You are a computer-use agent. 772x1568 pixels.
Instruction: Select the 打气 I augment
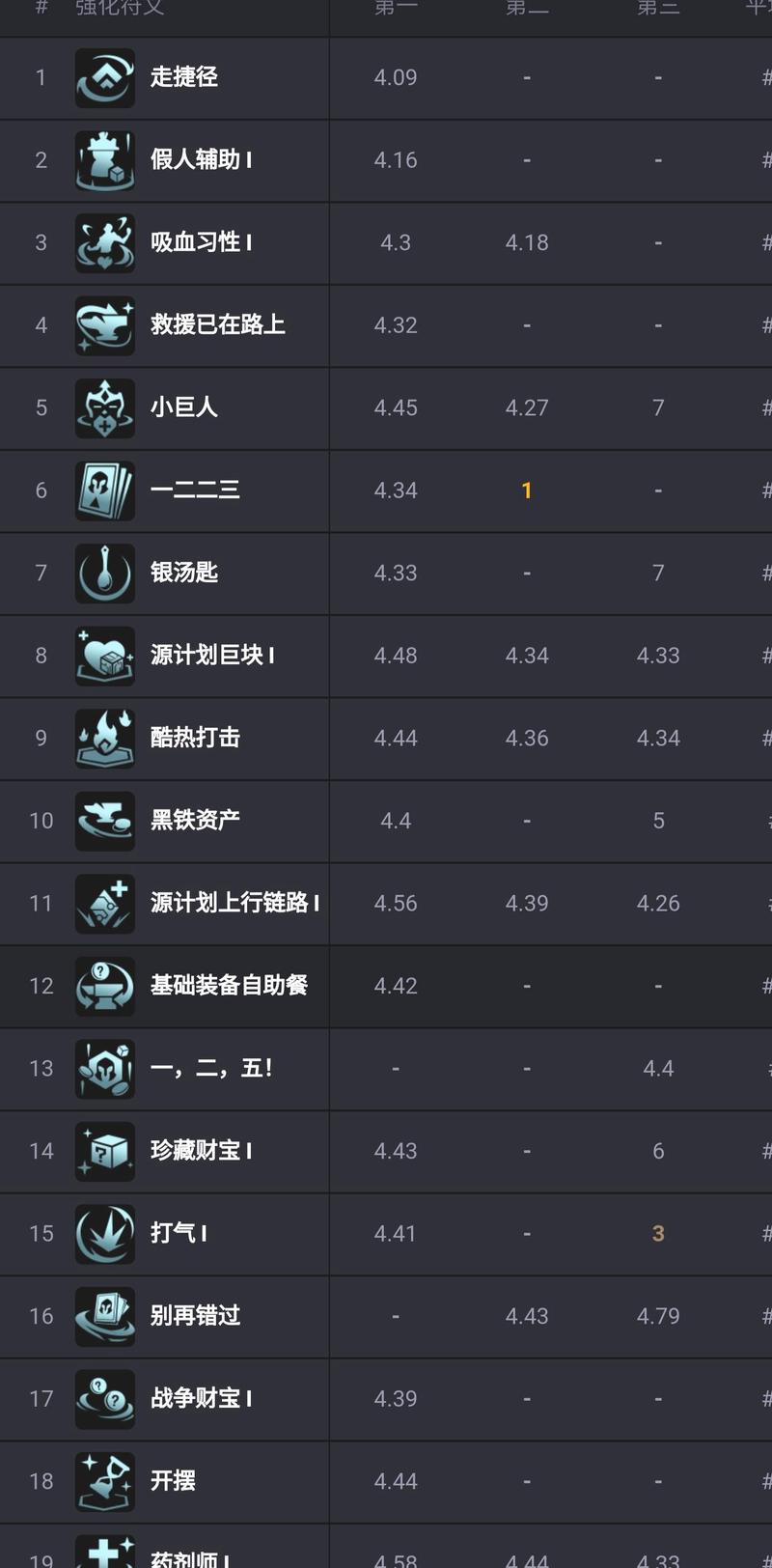(178, 1233)
